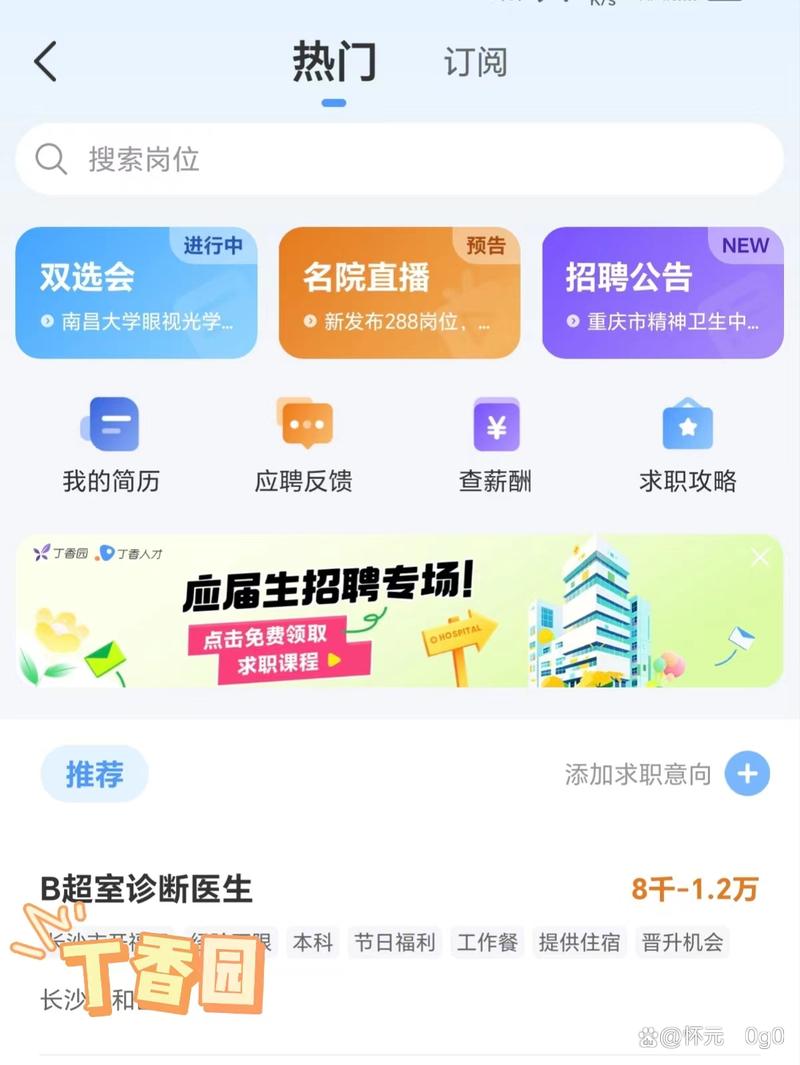
Task: Dismiss the 应届生招聘专场 banner
Action: (x=760, y=557)
